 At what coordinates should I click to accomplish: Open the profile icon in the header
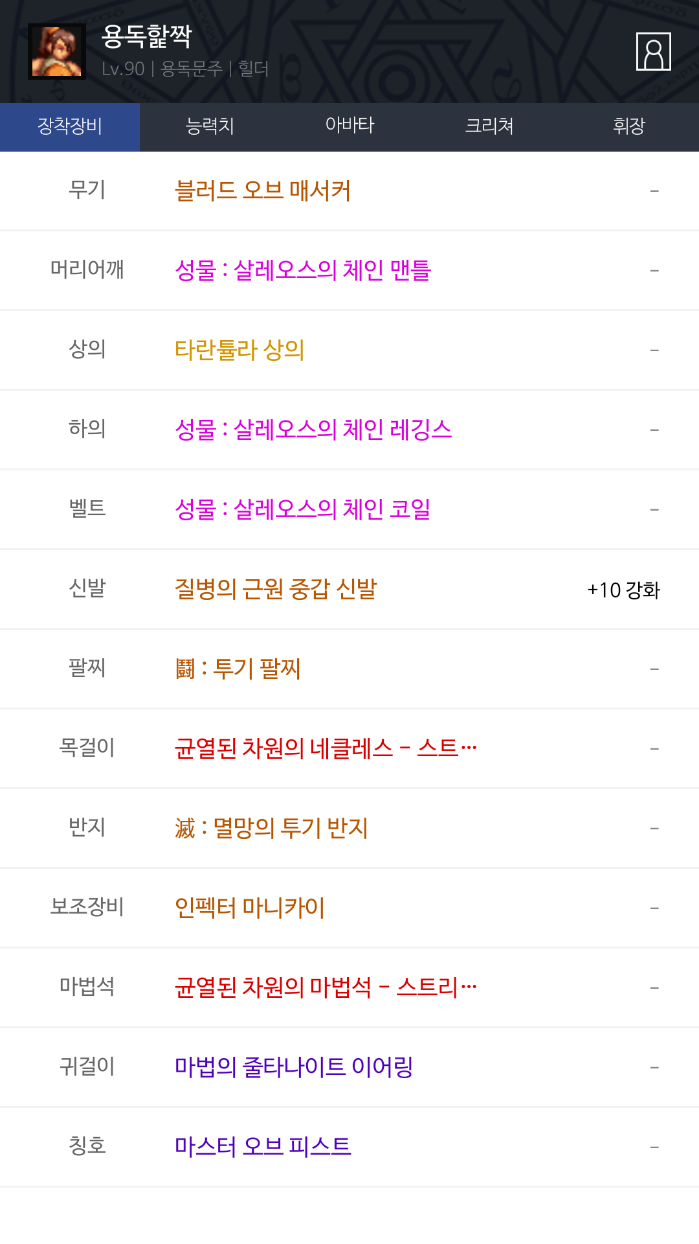tap(653, 52)
